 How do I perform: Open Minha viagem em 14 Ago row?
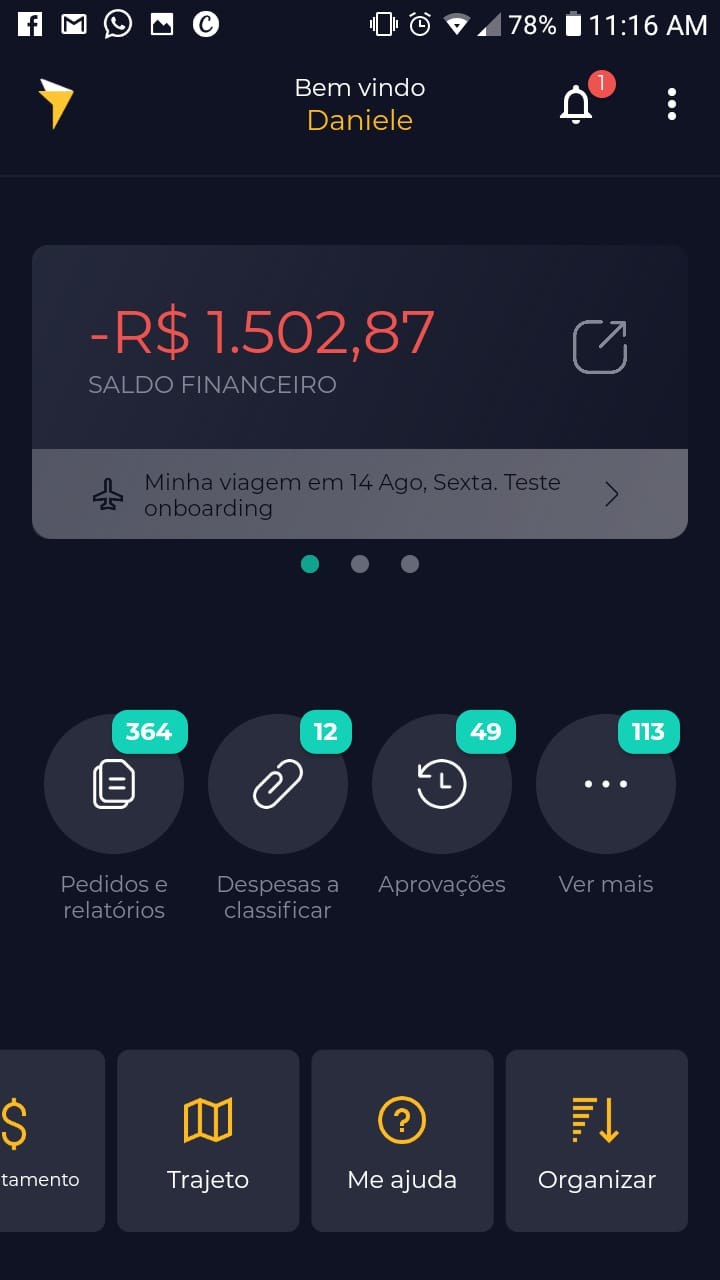click(360, 494)
